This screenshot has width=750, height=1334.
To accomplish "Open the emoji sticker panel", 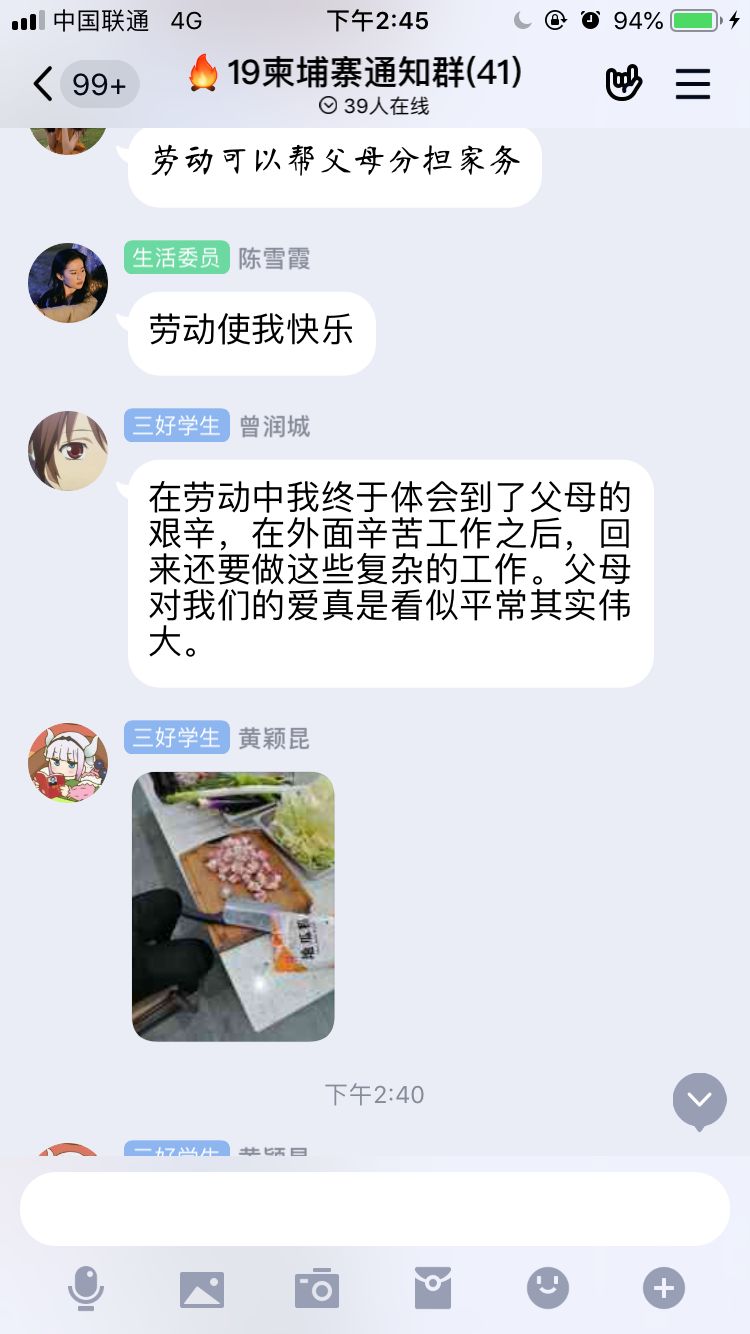I will click(548, 1288).
